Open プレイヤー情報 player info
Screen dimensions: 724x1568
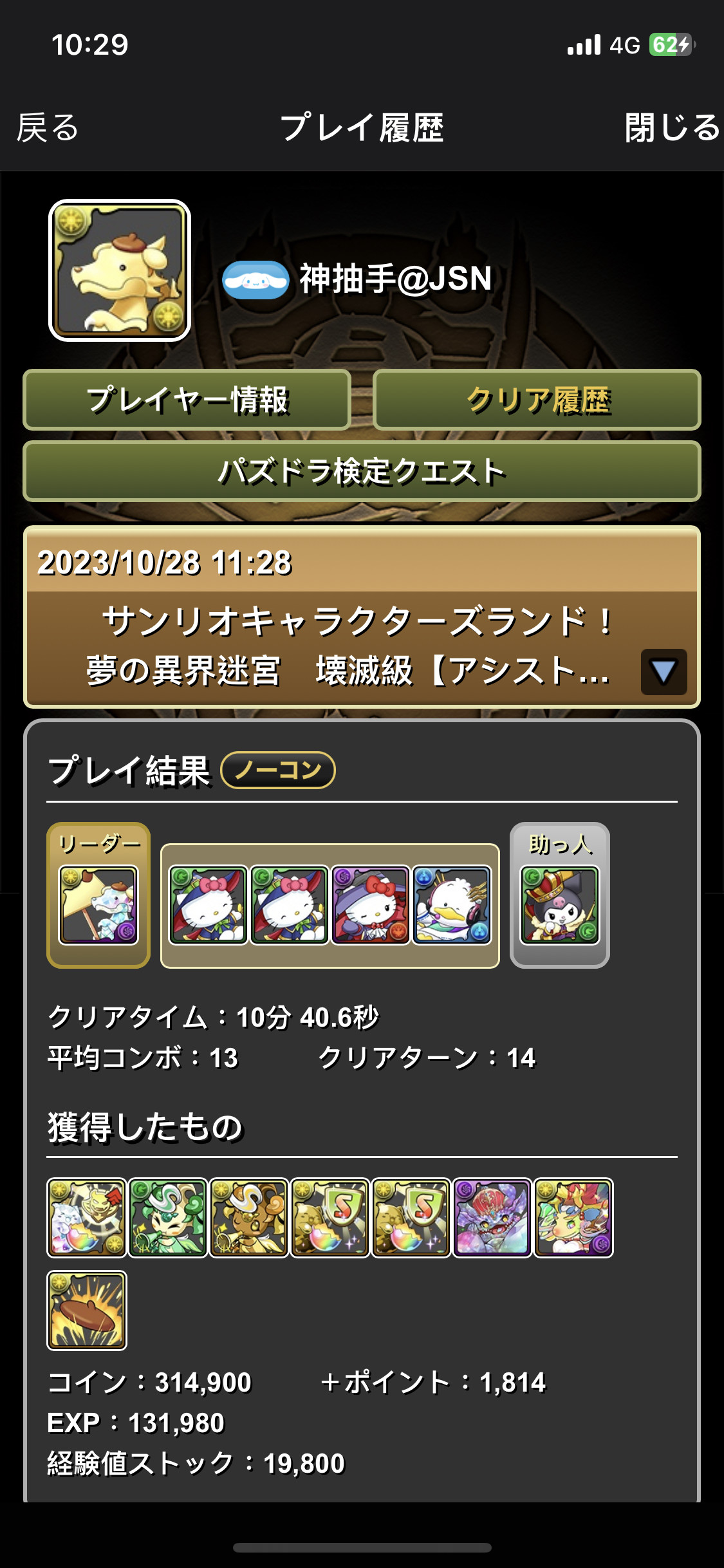(187, 400)
